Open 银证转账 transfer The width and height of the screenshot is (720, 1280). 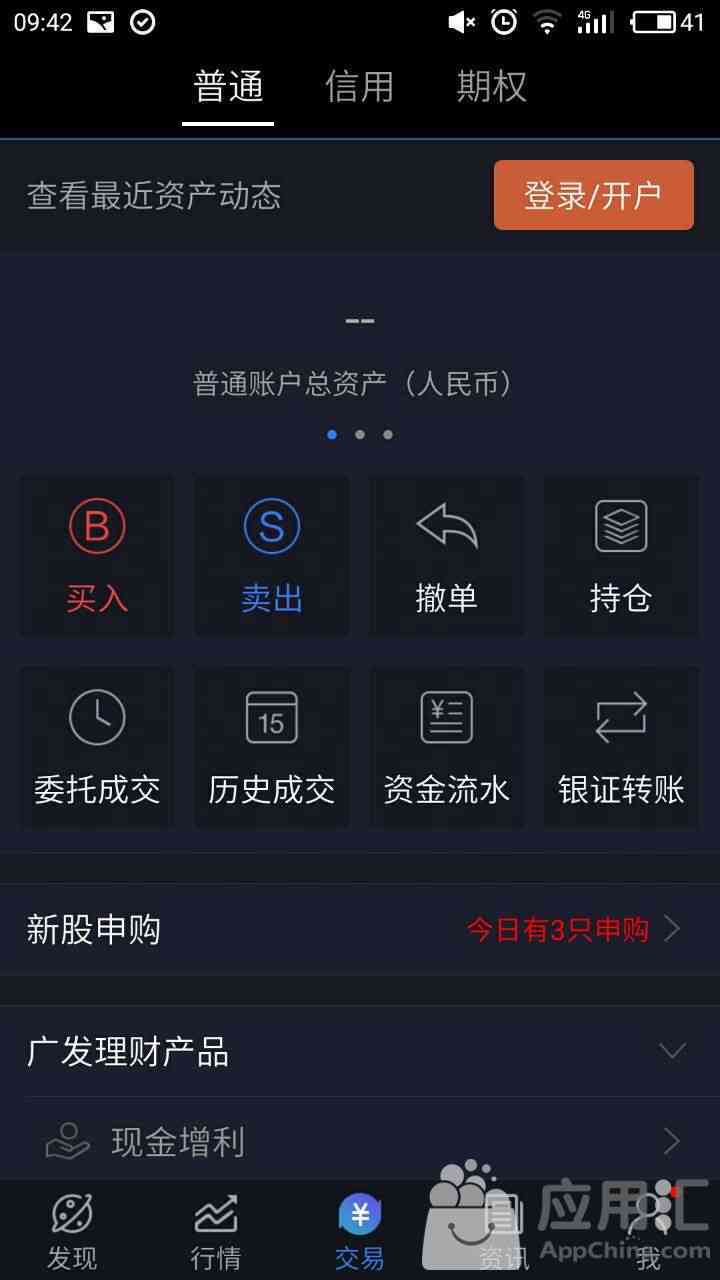(621, 748)
